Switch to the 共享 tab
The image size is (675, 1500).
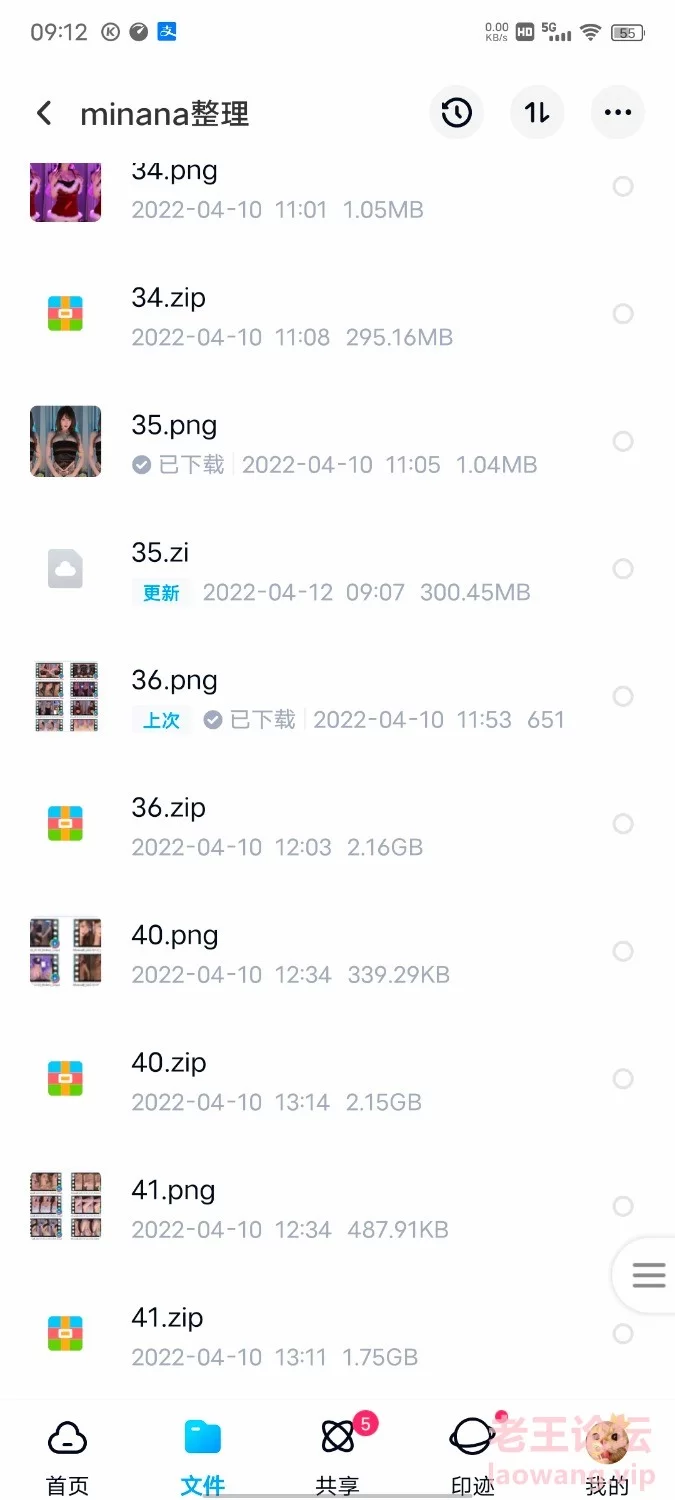338,1456
